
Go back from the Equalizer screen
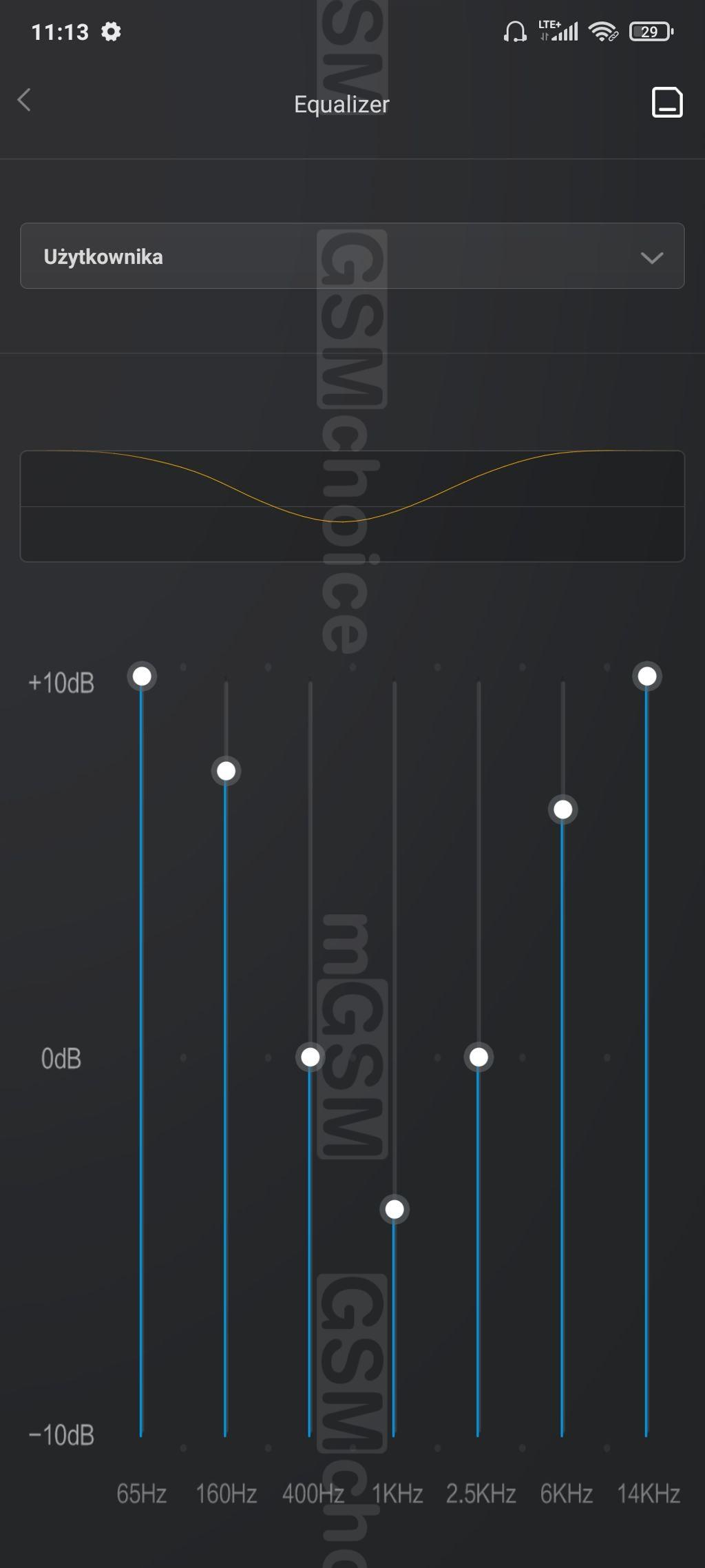(x=25, y=101)
